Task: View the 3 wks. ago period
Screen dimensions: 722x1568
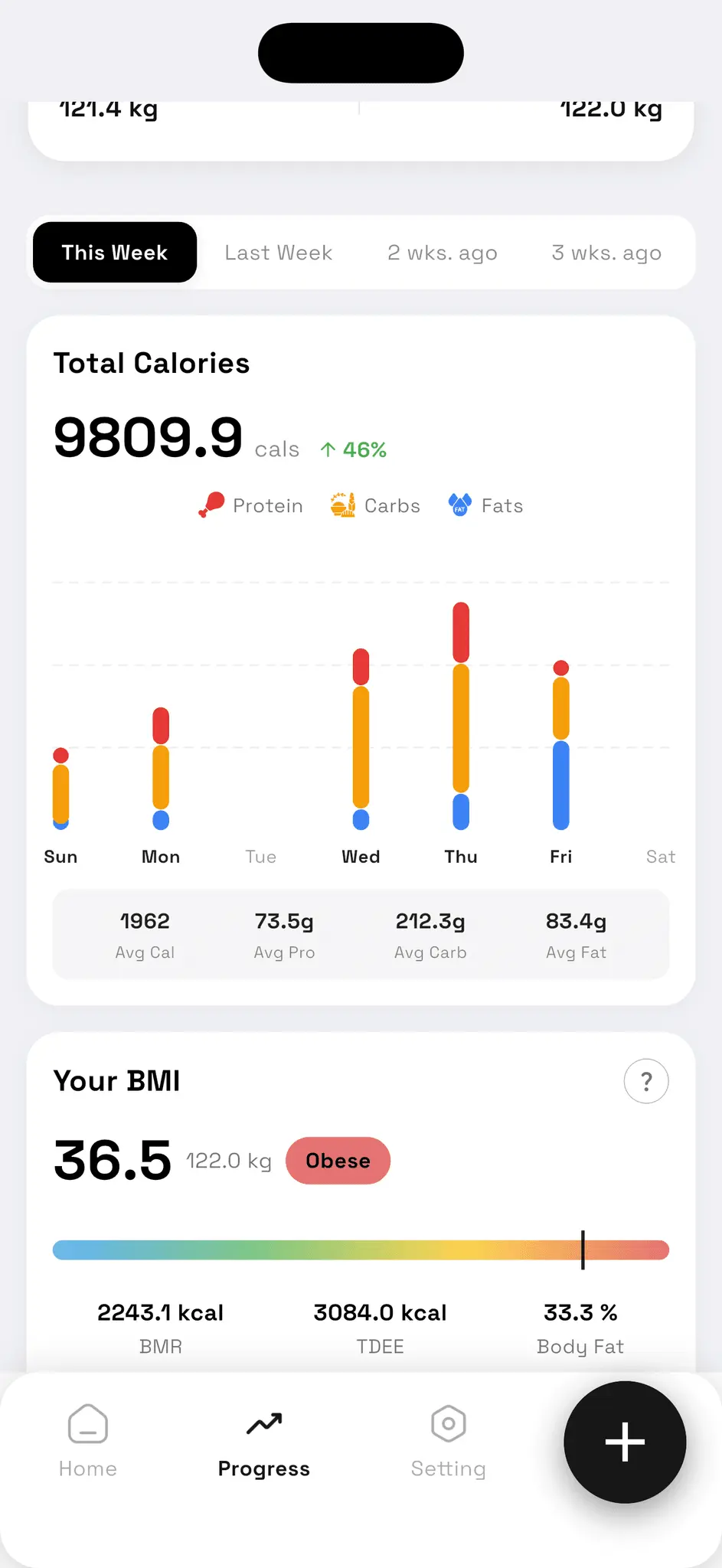Action: (x=606, y=253)
